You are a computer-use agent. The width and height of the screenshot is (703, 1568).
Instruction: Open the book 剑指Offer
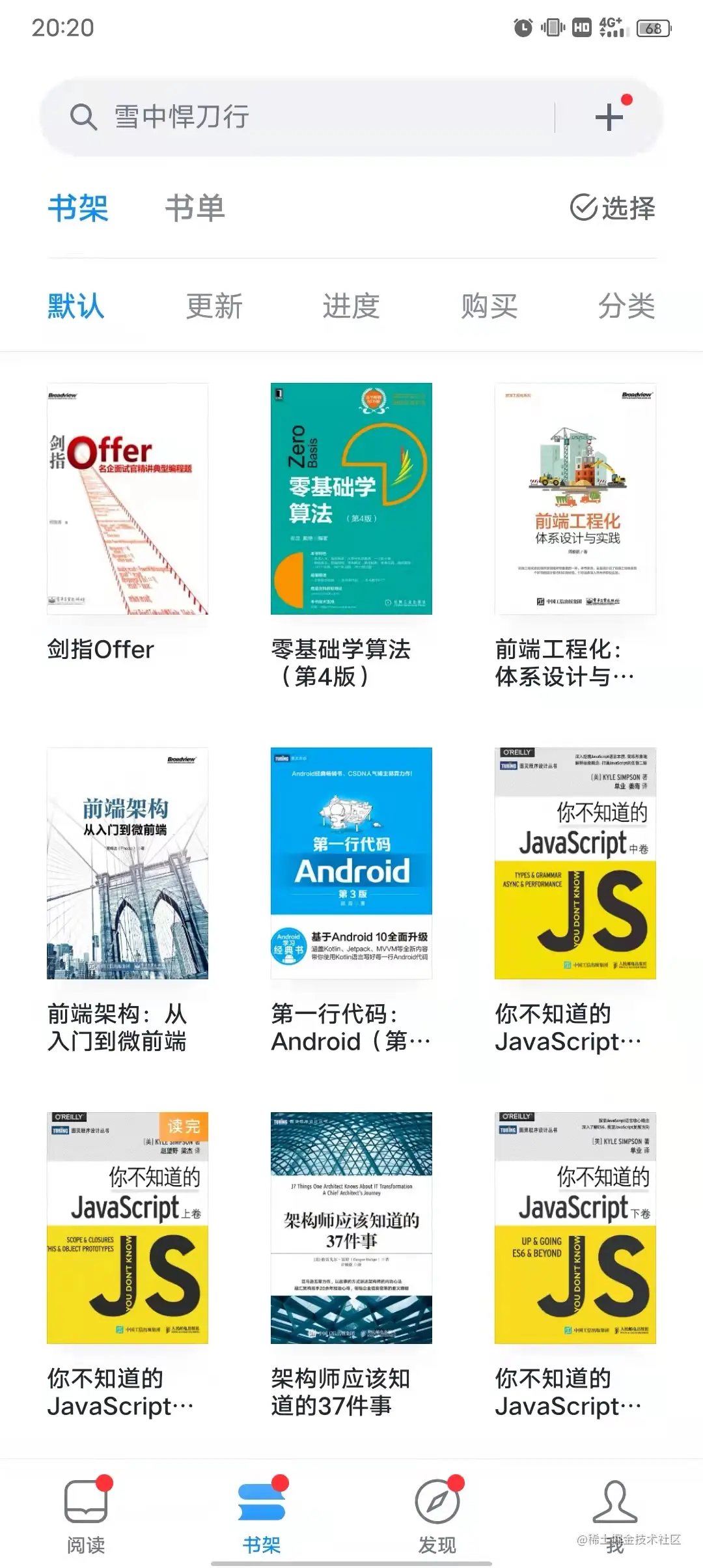pos(128,499)
